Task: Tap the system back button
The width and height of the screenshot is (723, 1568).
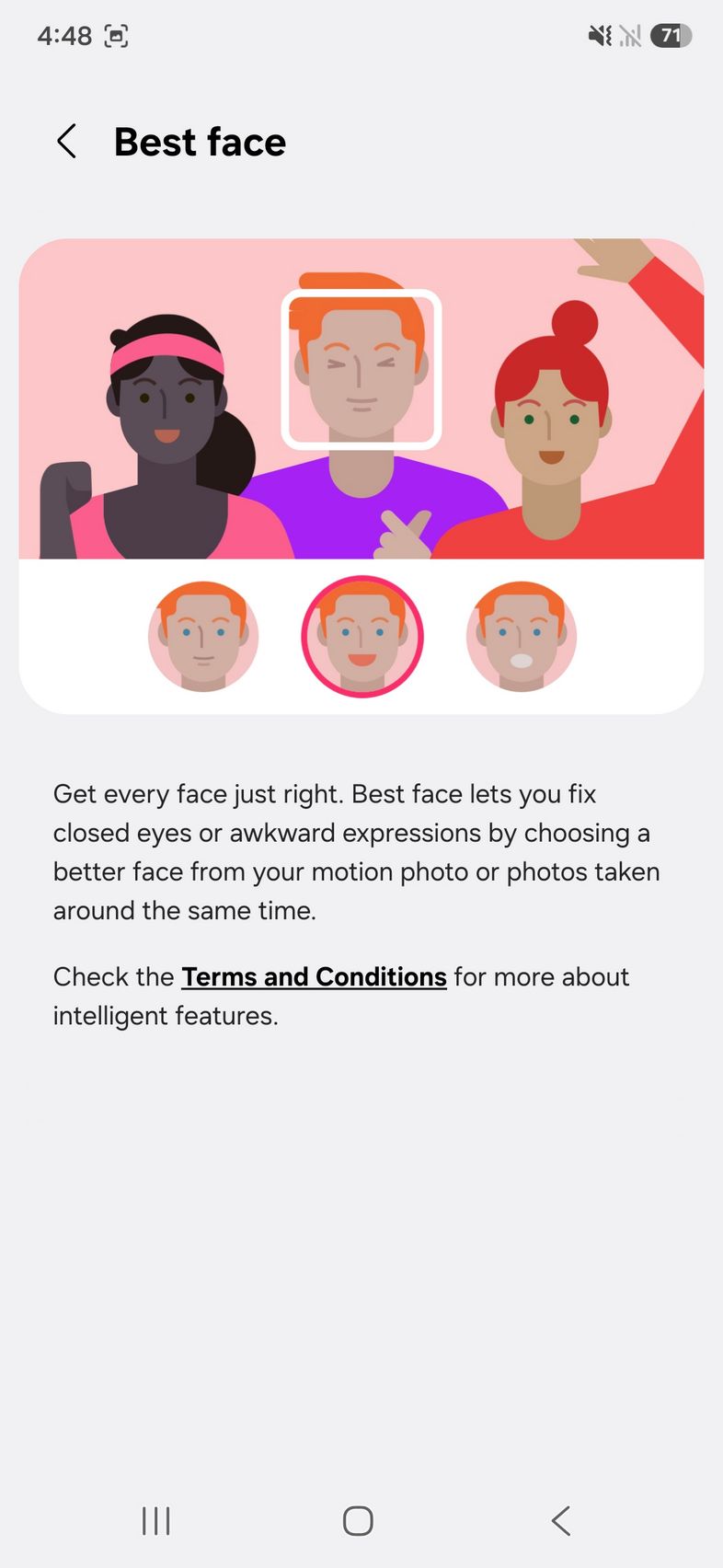Action: click(x=560, y=1520)
